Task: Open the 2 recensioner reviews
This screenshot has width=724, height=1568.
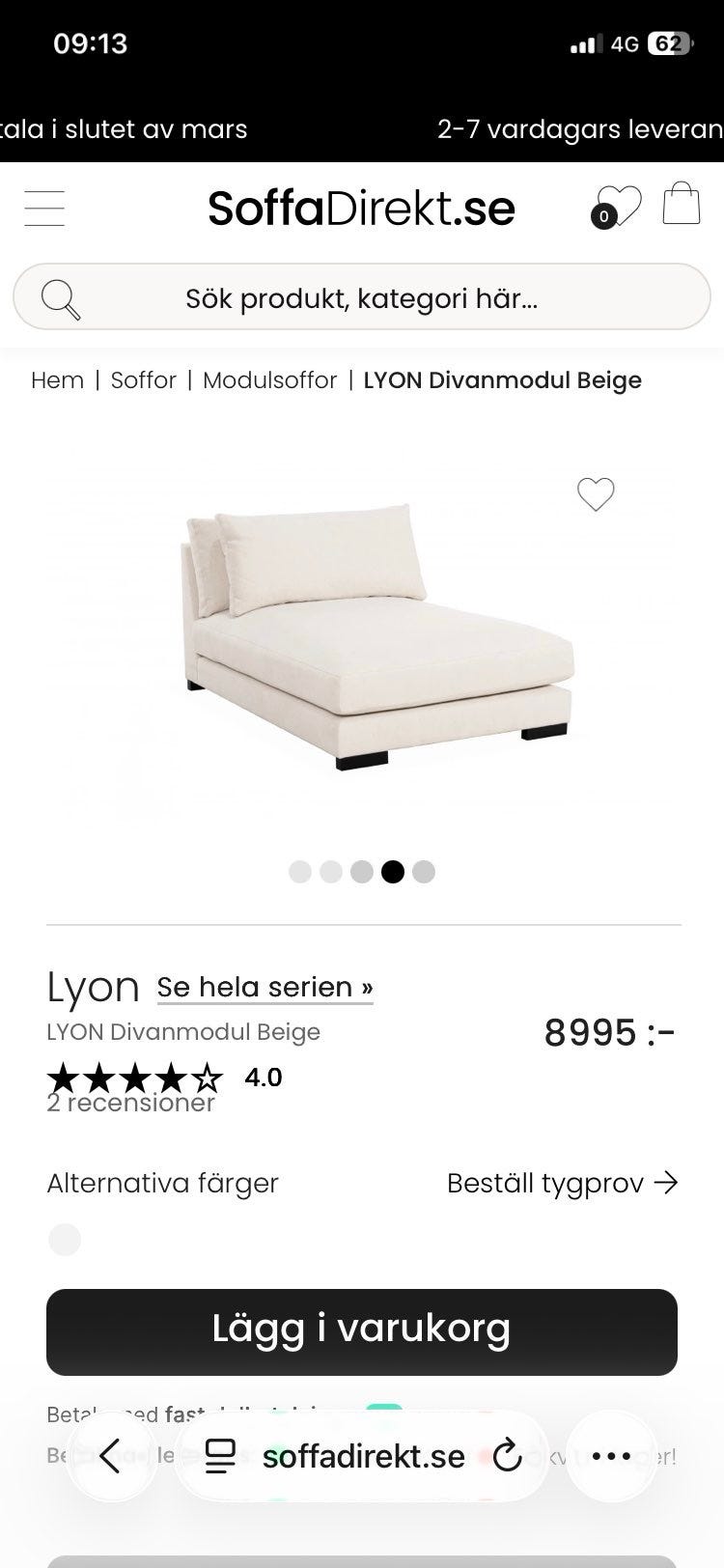Action: (130, 1103)
